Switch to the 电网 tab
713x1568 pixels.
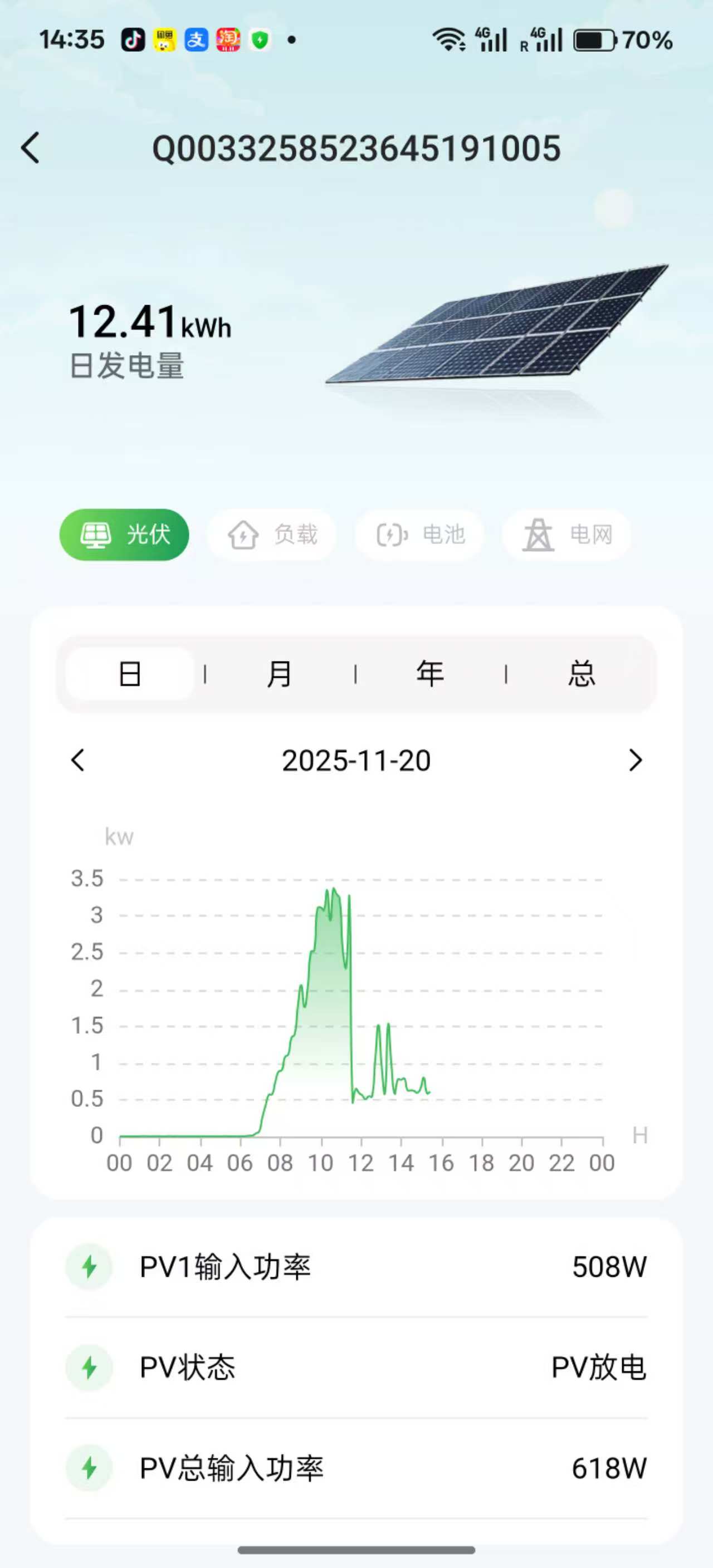coord(567,535)
